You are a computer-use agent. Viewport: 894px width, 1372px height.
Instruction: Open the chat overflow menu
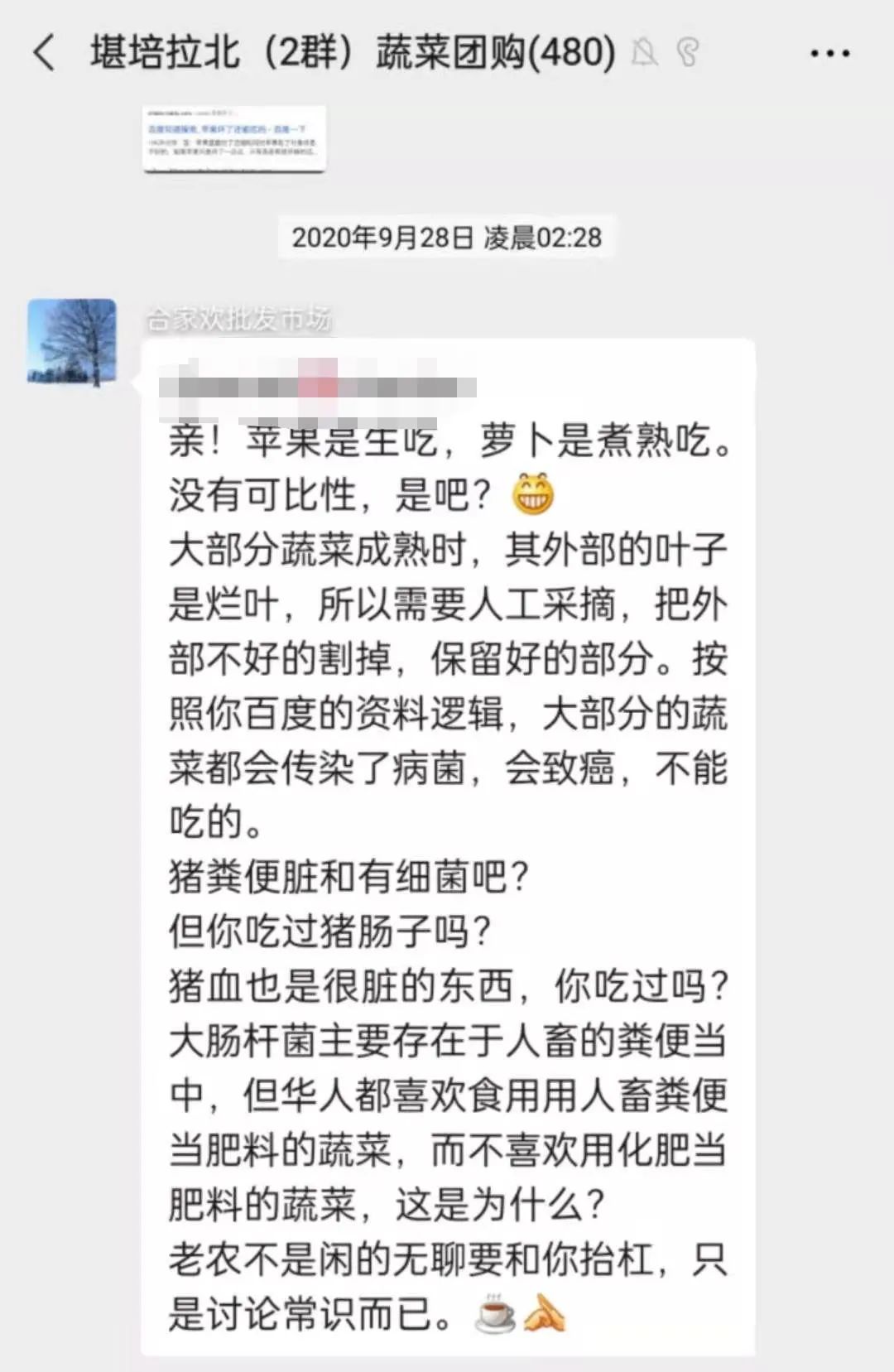[829, 54]
